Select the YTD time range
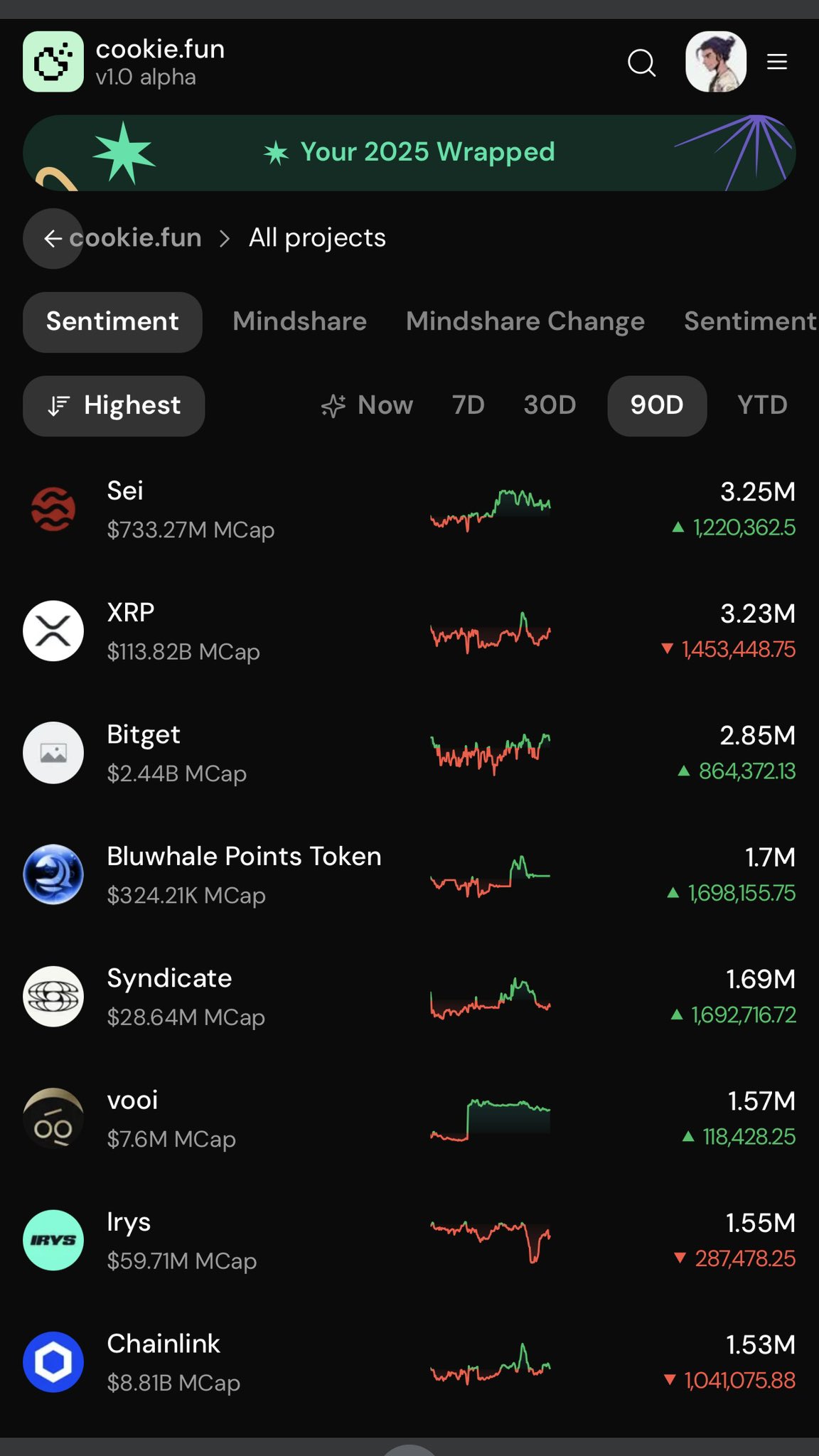 coord(762,405)
